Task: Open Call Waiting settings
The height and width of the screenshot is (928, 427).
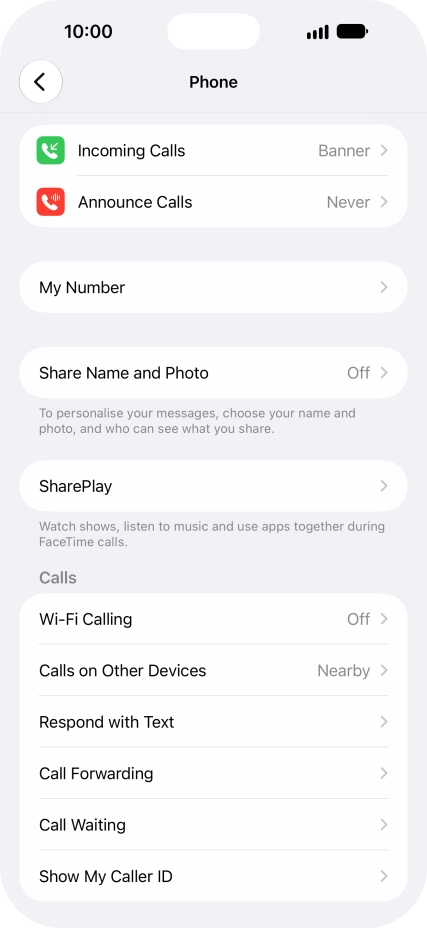Action: coord(213,825)
